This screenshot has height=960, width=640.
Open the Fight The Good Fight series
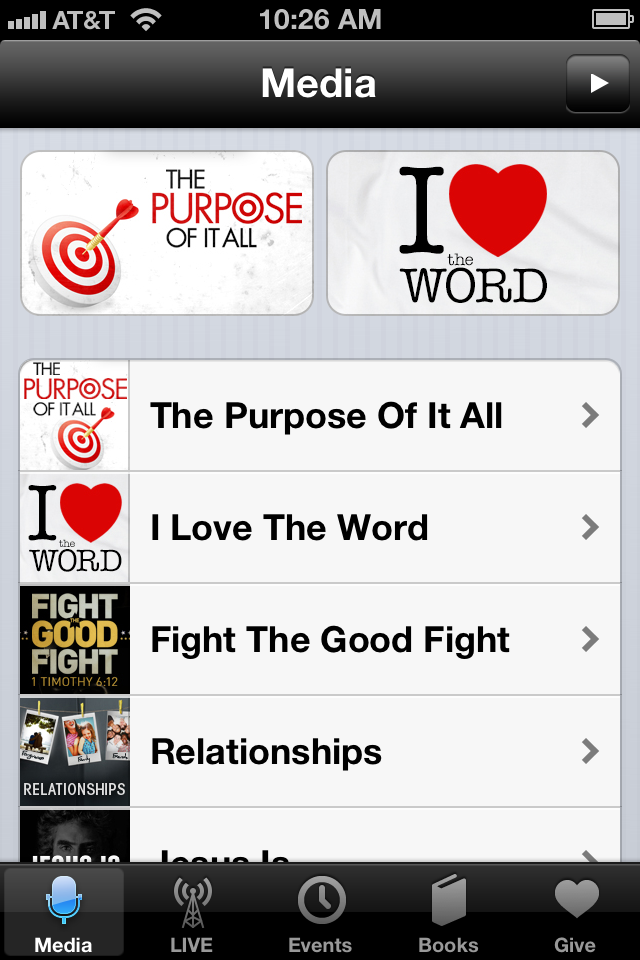click(320, 640)
